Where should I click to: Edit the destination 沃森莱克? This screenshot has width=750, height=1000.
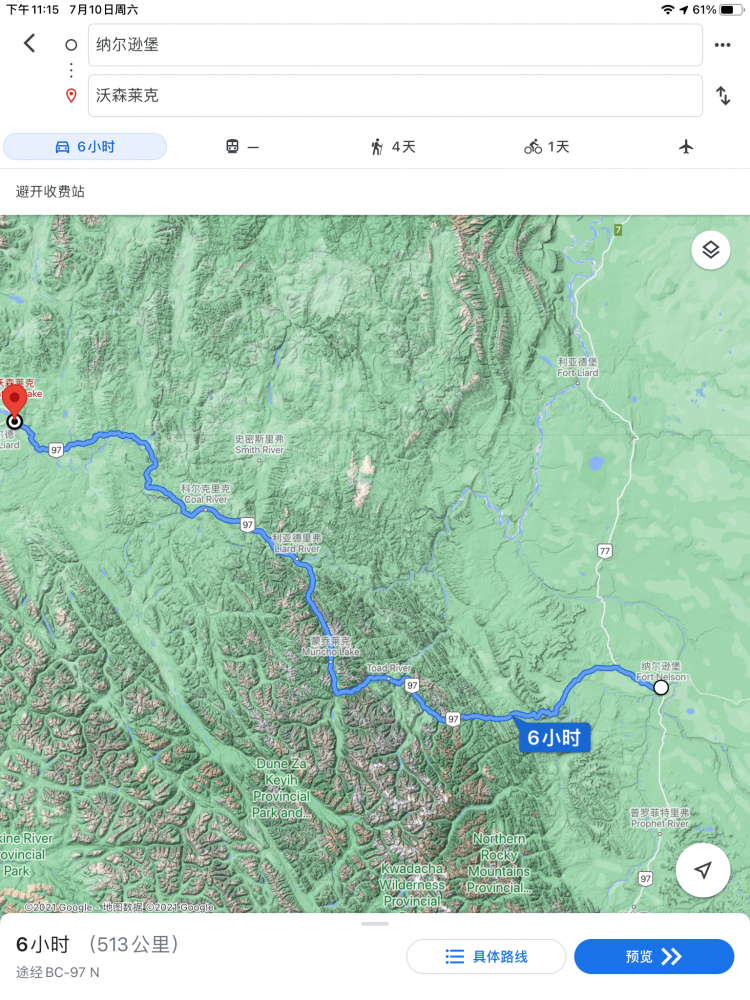pos(394,96)
